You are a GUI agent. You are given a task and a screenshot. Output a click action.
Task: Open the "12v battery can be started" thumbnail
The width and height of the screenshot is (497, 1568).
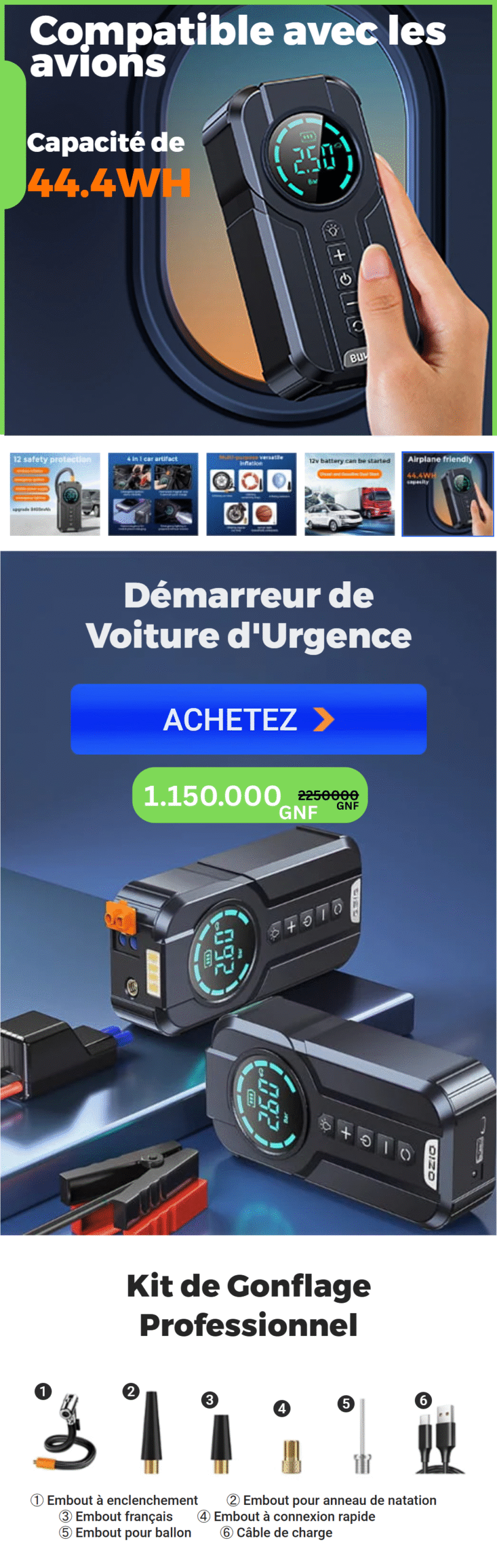349,494
